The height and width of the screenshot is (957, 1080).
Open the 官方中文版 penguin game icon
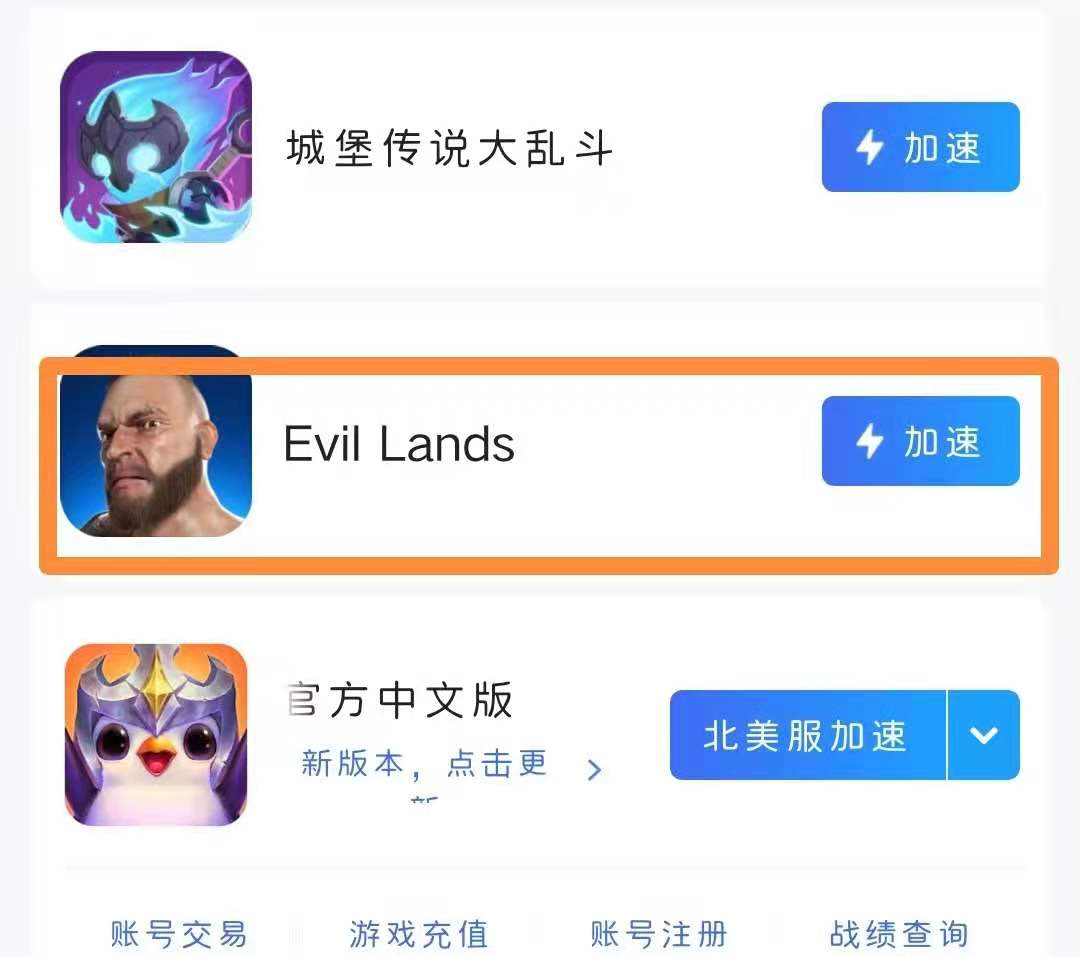tap(155, 734)
